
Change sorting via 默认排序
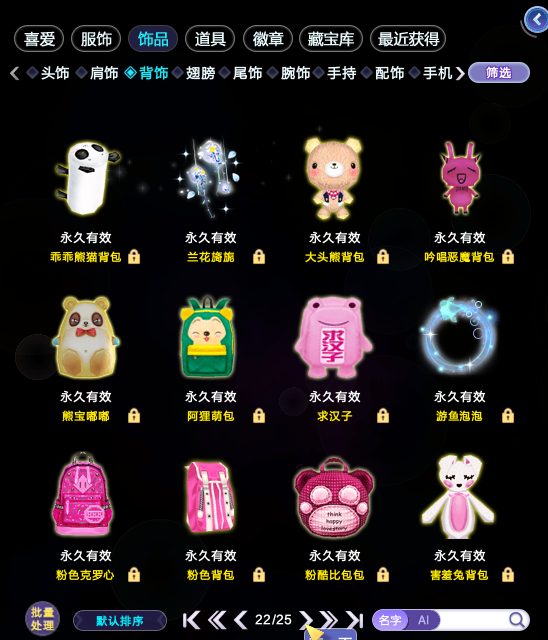point(120,621)
